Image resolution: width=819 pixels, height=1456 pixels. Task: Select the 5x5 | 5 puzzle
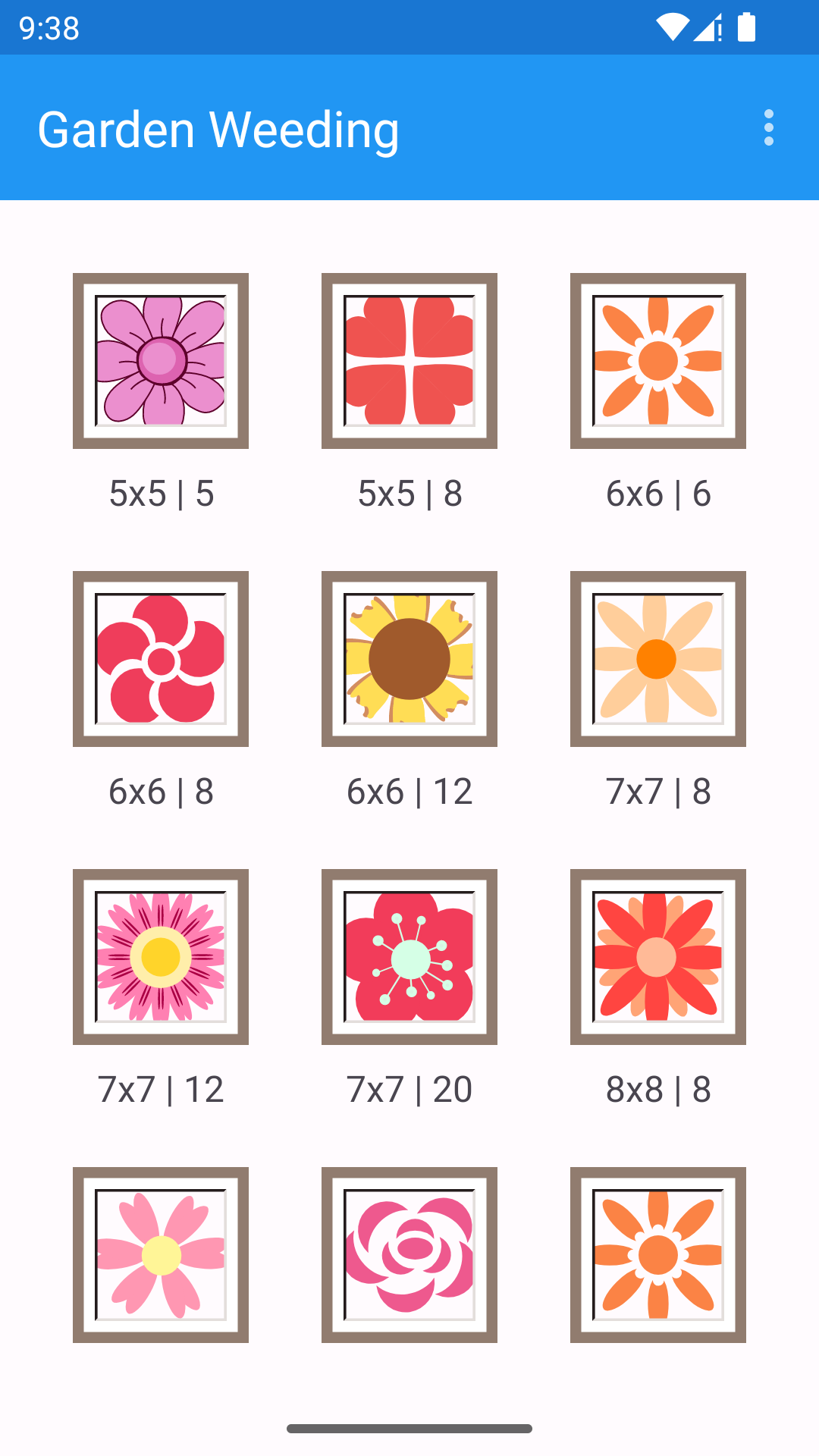161,361
